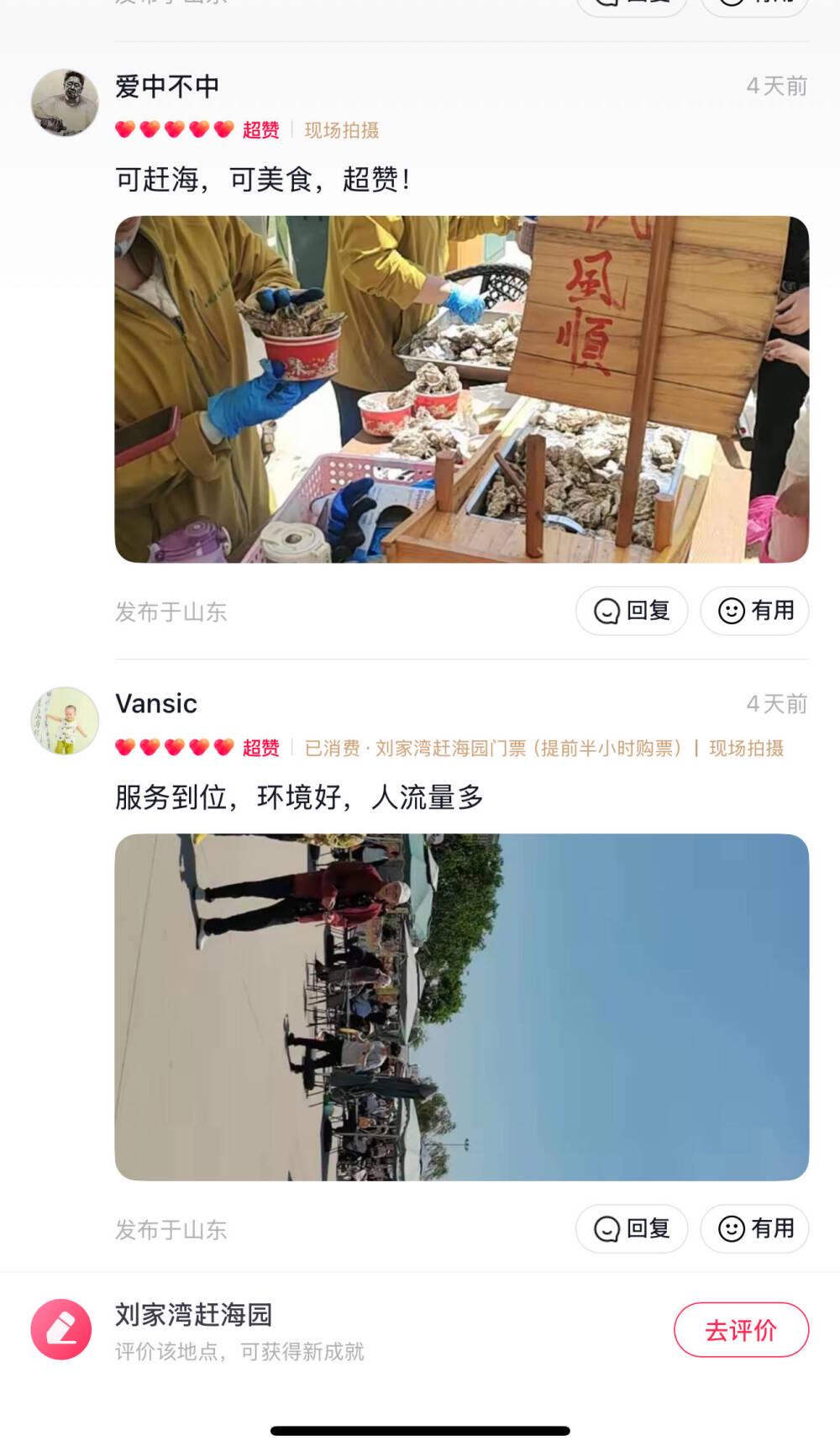This screenshot has width=840, height=1451.
Task: Tap 去评价 to review 刘家湾赶海园
Action: (x=741, y=1330)
